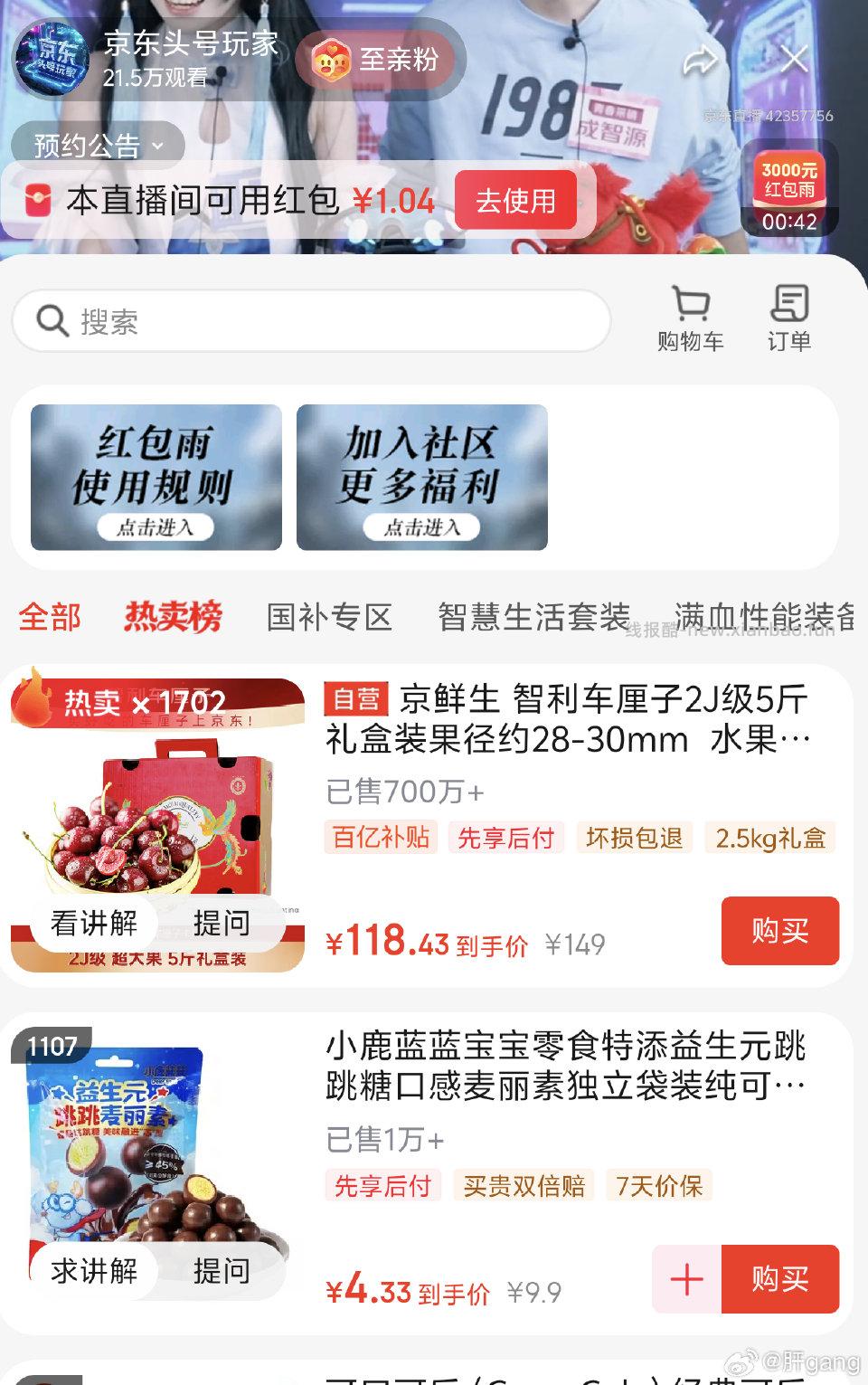Click 看讲解 on the cherry product

[93, 924]
